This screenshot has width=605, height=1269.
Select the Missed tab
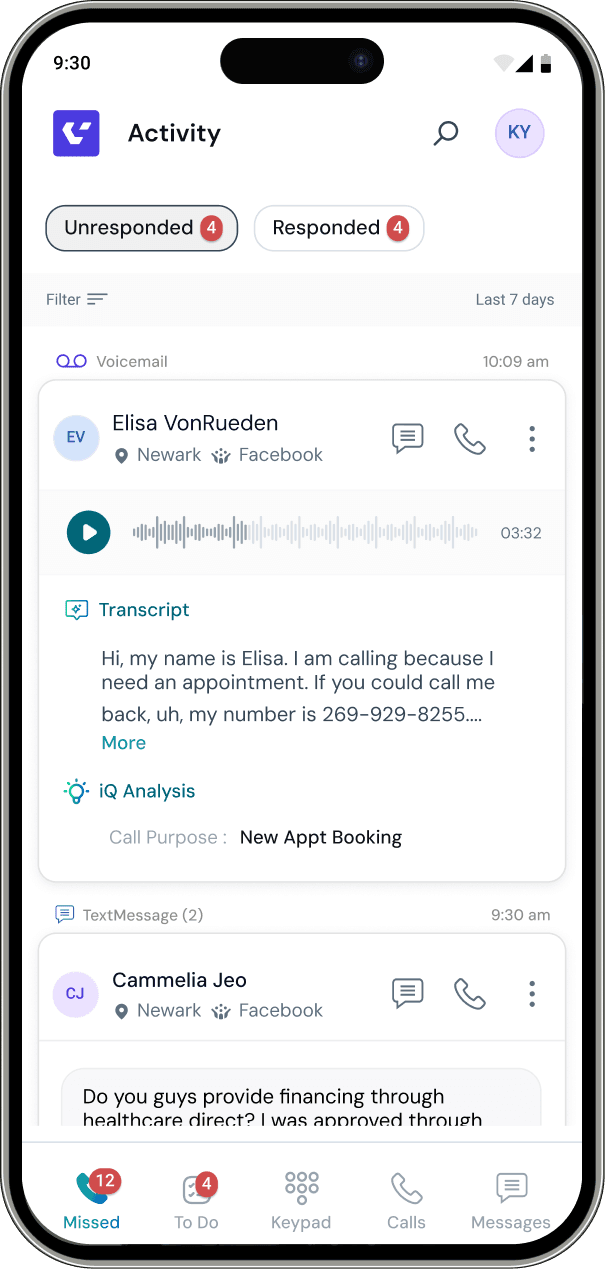[91, 1201]
